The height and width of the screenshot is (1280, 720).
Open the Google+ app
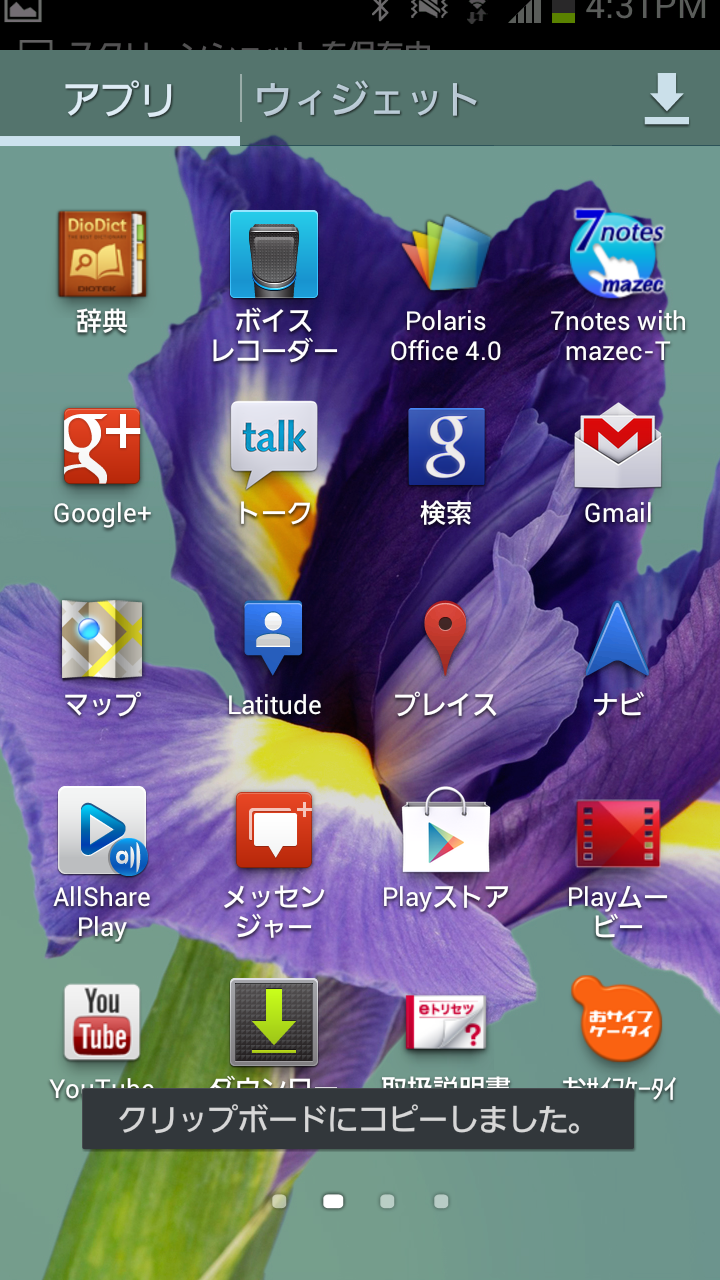[102, 465]
